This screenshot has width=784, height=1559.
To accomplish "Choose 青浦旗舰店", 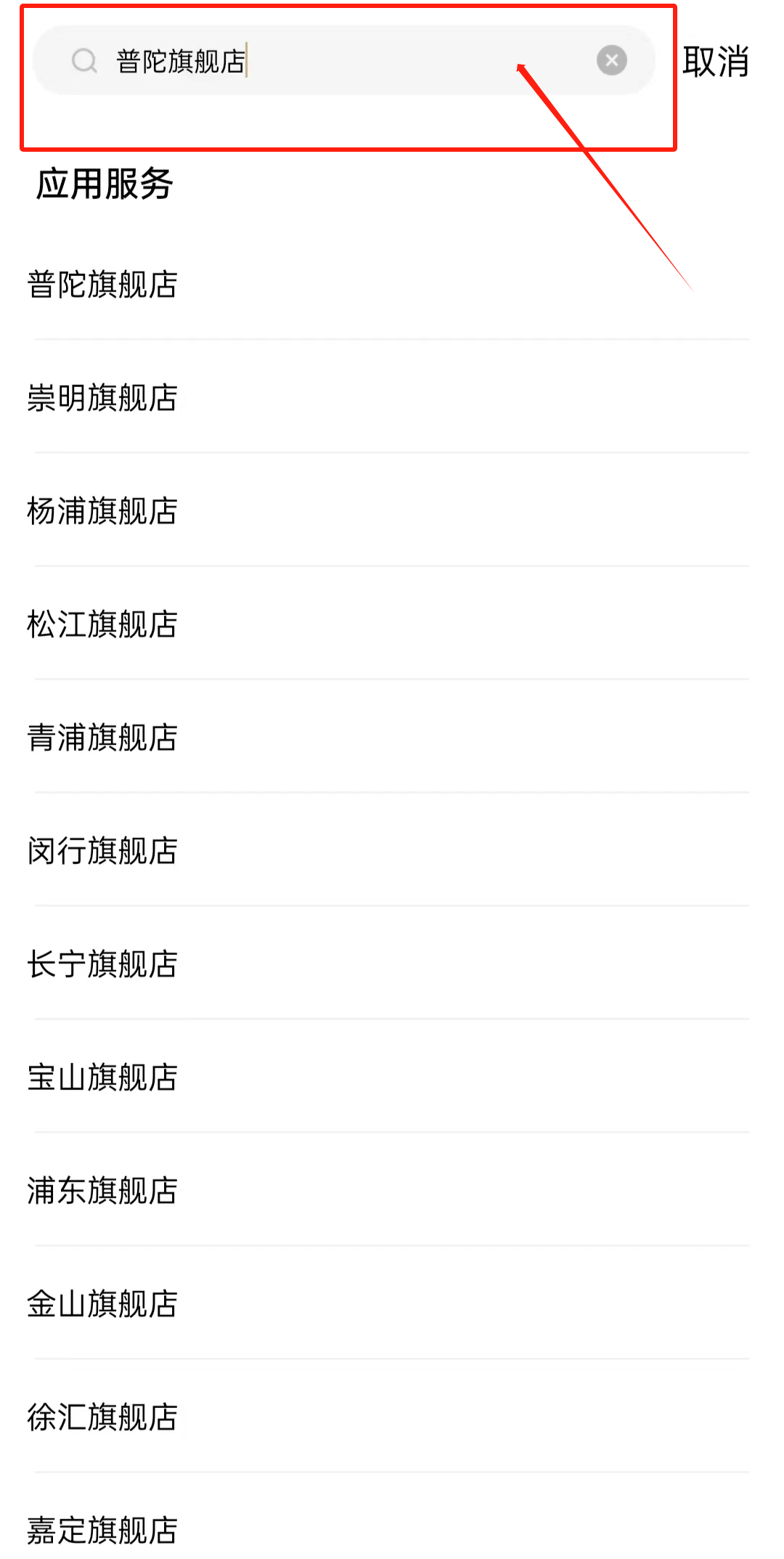I will click(103, 738).
